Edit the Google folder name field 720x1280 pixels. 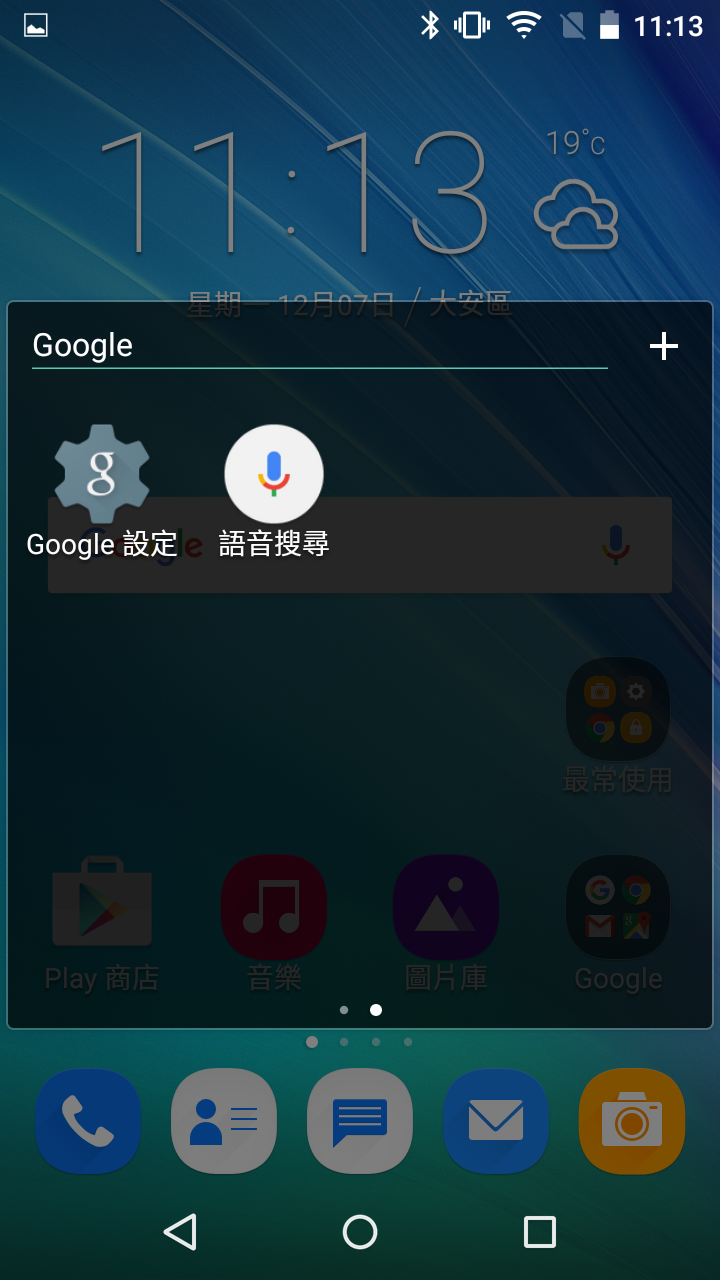coord(318,346)
